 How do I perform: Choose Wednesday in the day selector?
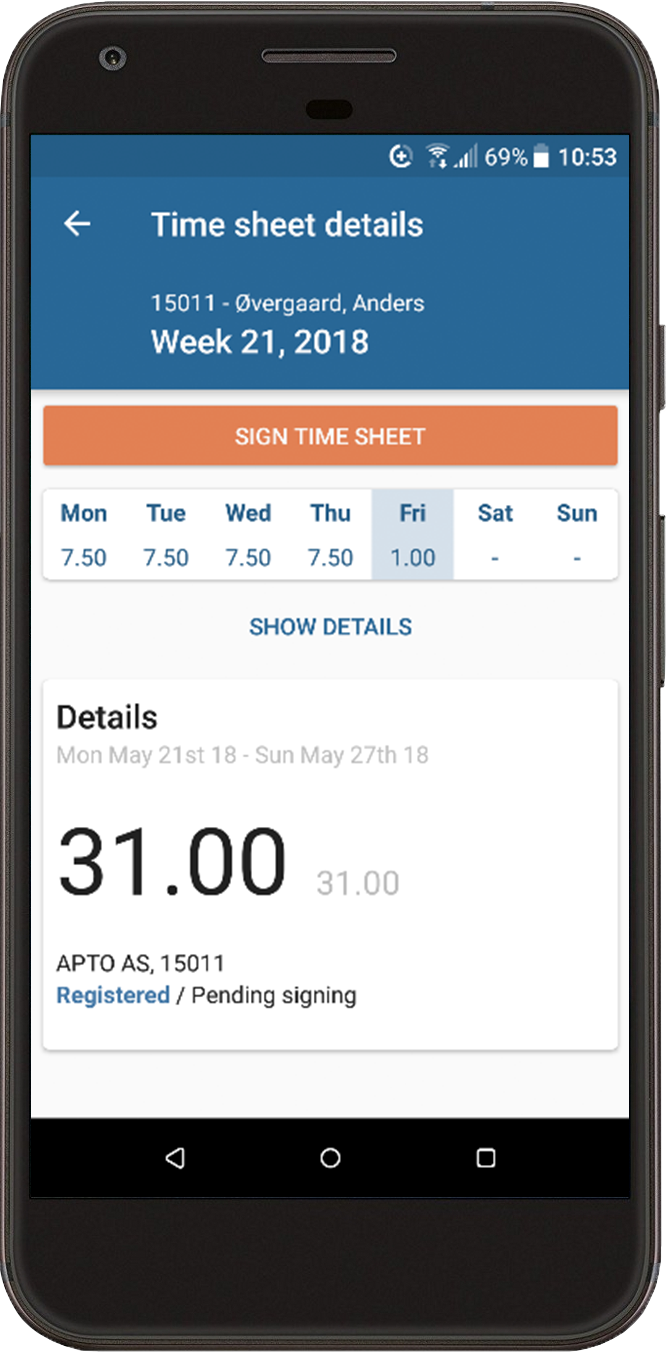tap(248, 535)
